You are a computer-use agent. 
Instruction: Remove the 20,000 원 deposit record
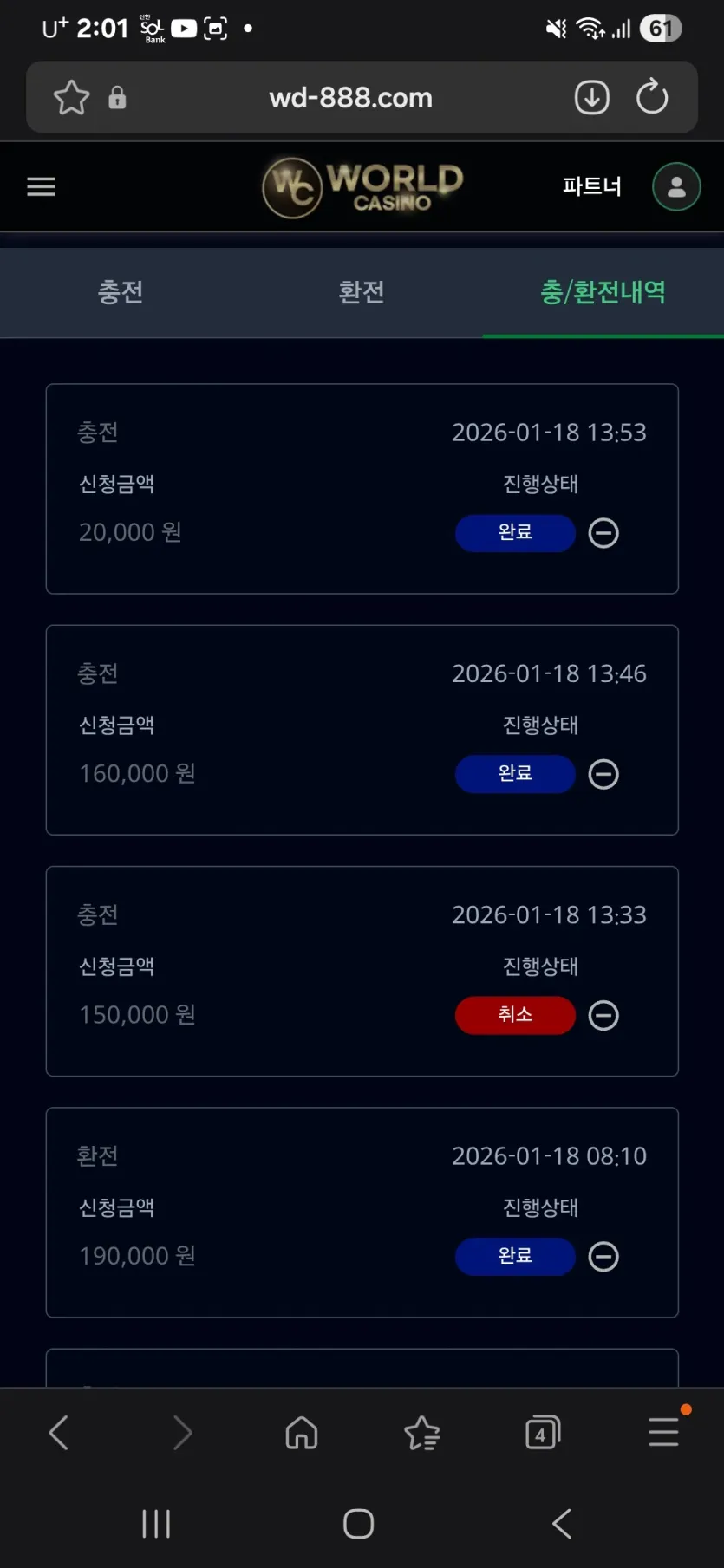pyautogui.click(x=603, y=533)
